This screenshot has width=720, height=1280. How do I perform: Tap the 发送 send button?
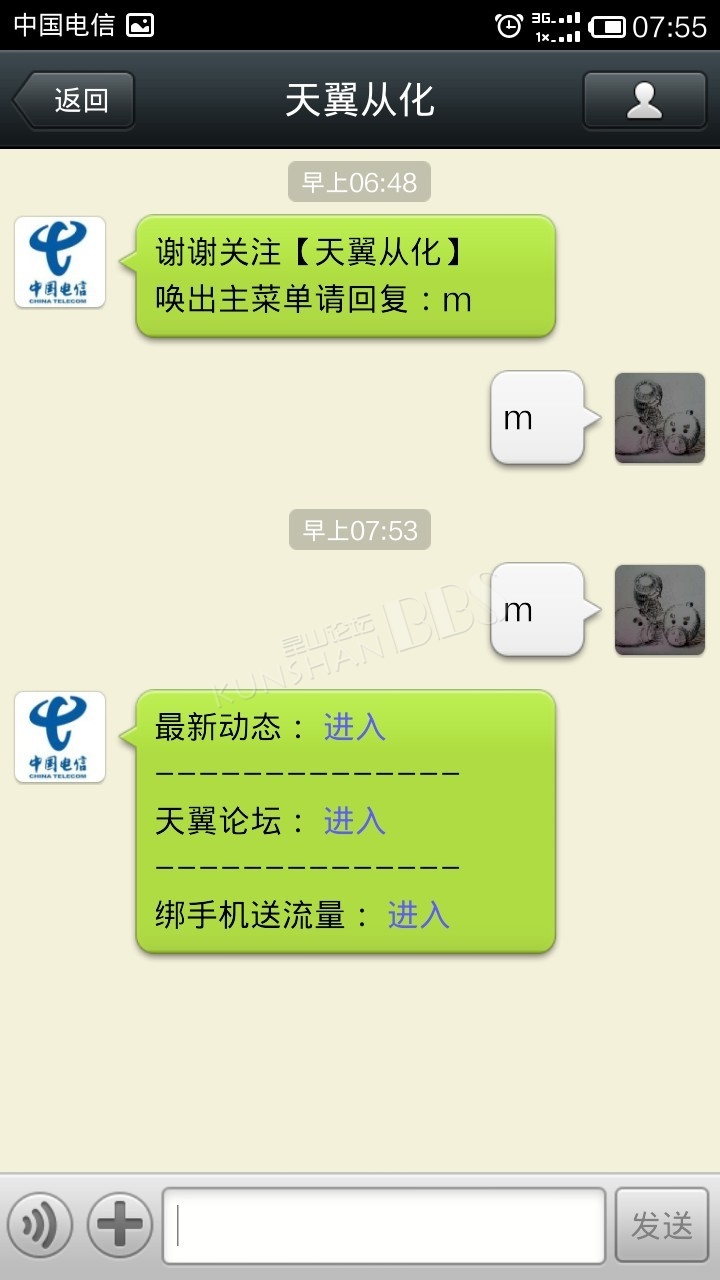tap(662, 1226)
